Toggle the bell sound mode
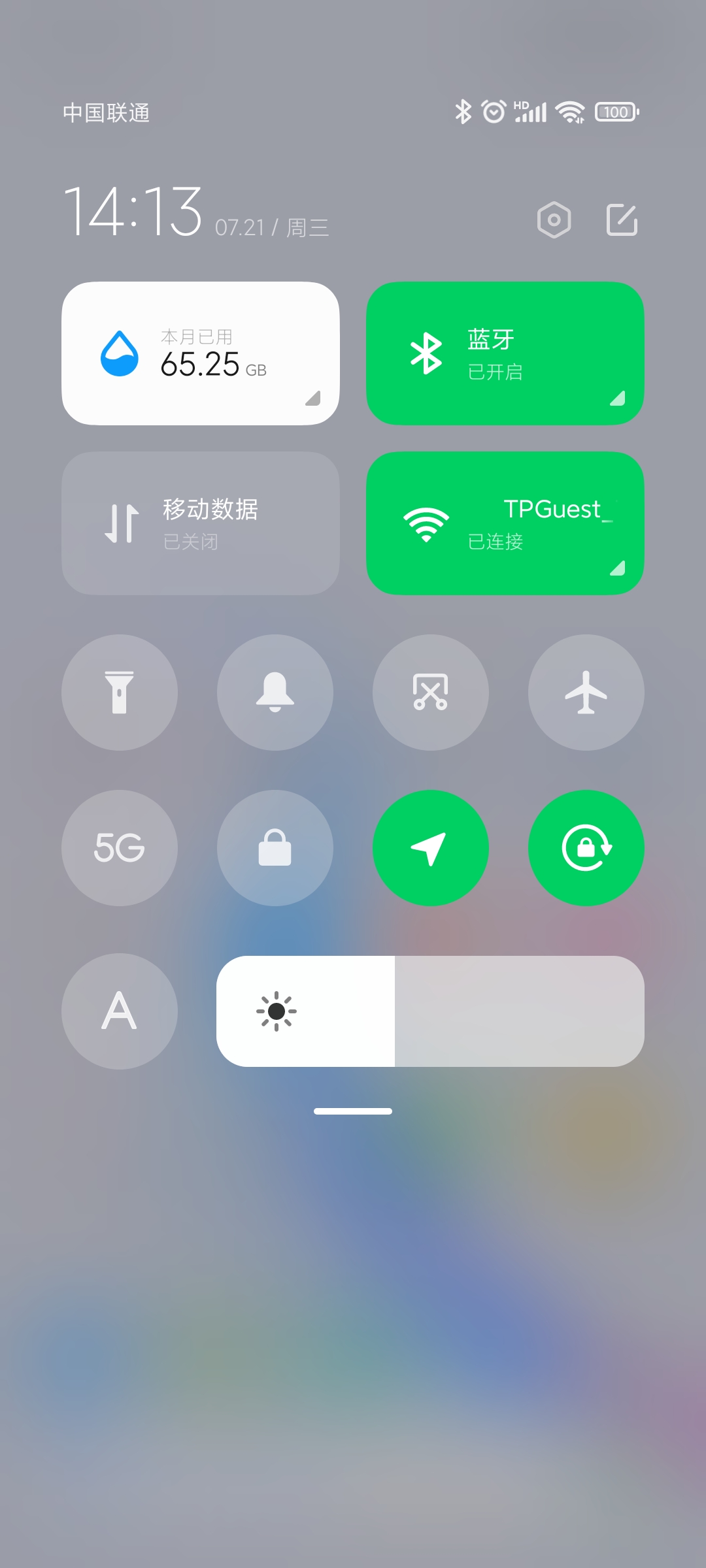Image resolution: width=706 pixels, height=1568 pixels. (275, 693)
